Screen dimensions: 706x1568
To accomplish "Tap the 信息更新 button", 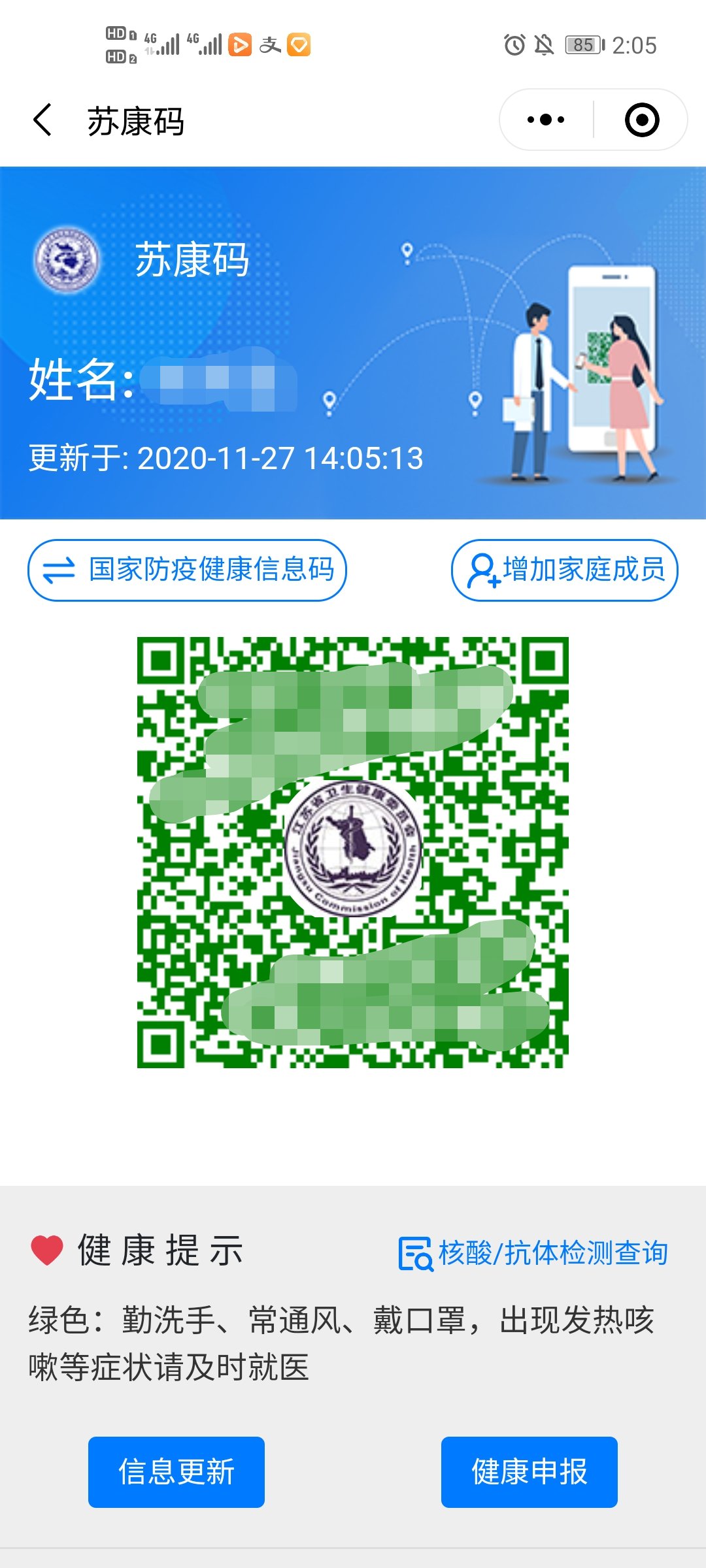I will pos(176,1471).
